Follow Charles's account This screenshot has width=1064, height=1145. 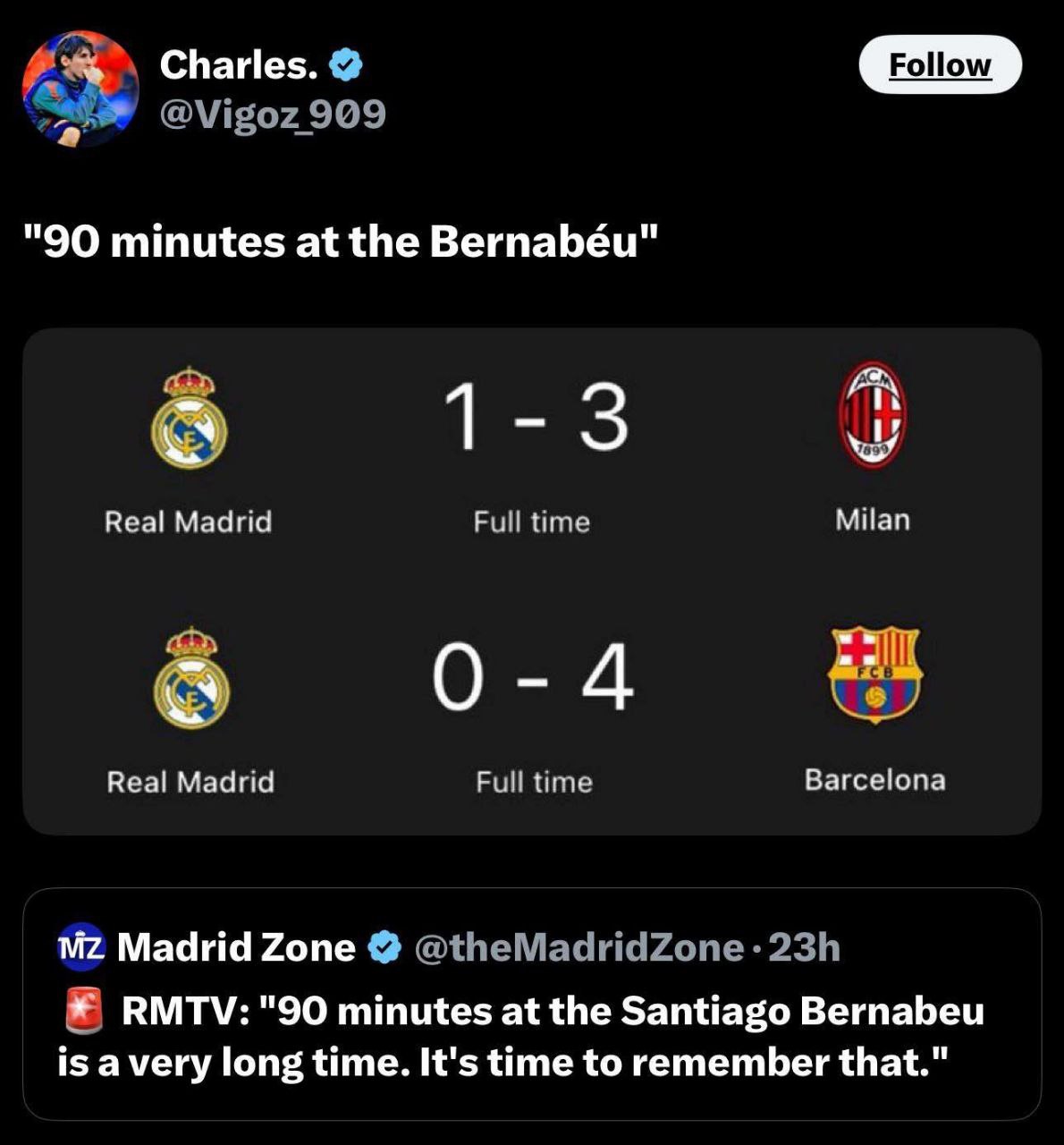coord(940,65)
